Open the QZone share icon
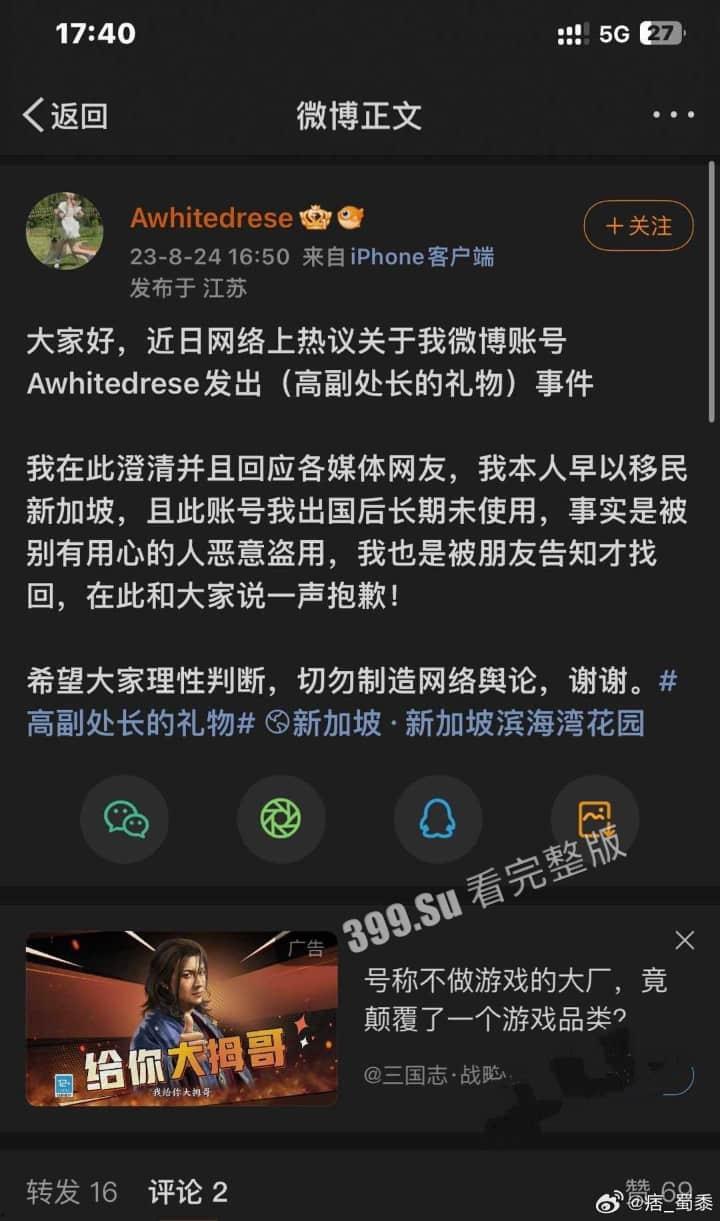The image size is (720, 1221). (x=593, y=819)
